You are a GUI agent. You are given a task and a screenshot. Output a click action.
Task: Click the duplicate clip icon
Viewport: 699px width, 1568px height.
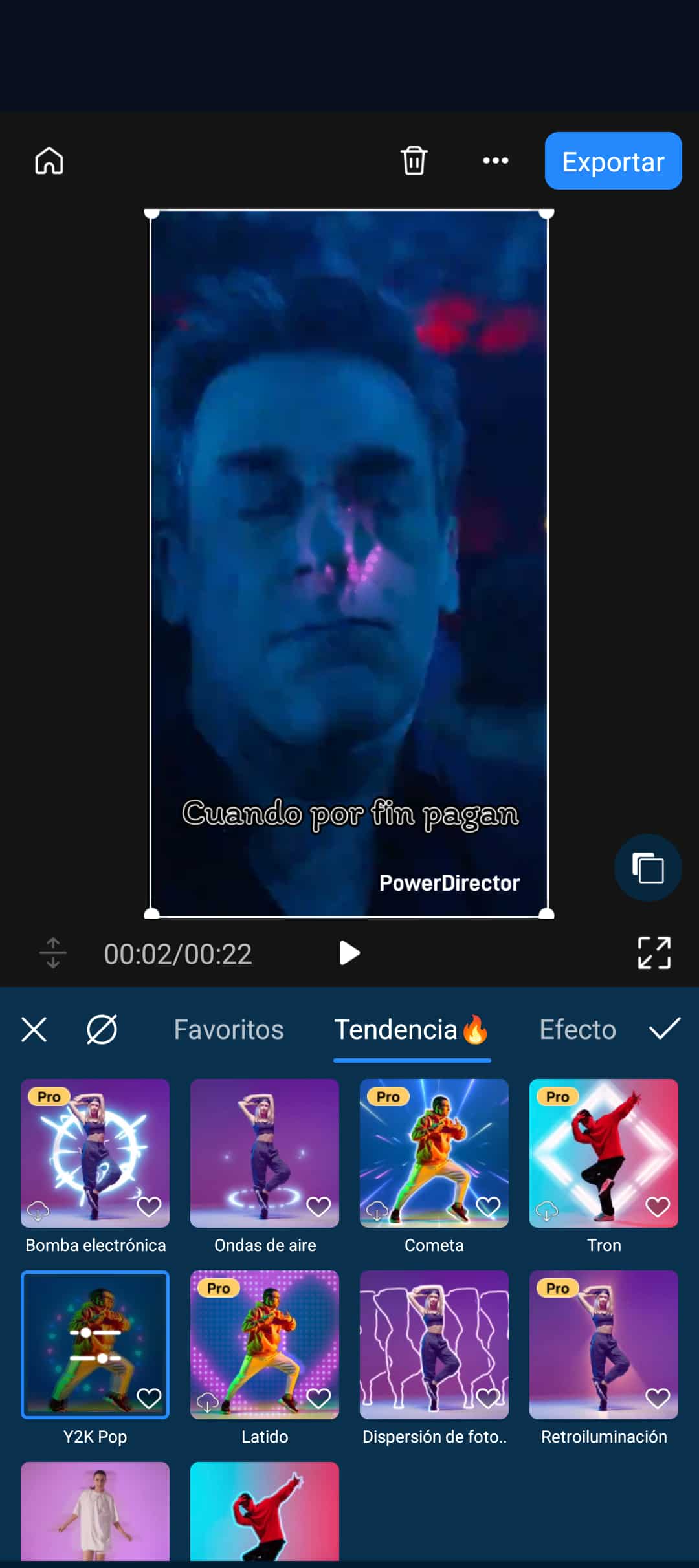(648, 869)
